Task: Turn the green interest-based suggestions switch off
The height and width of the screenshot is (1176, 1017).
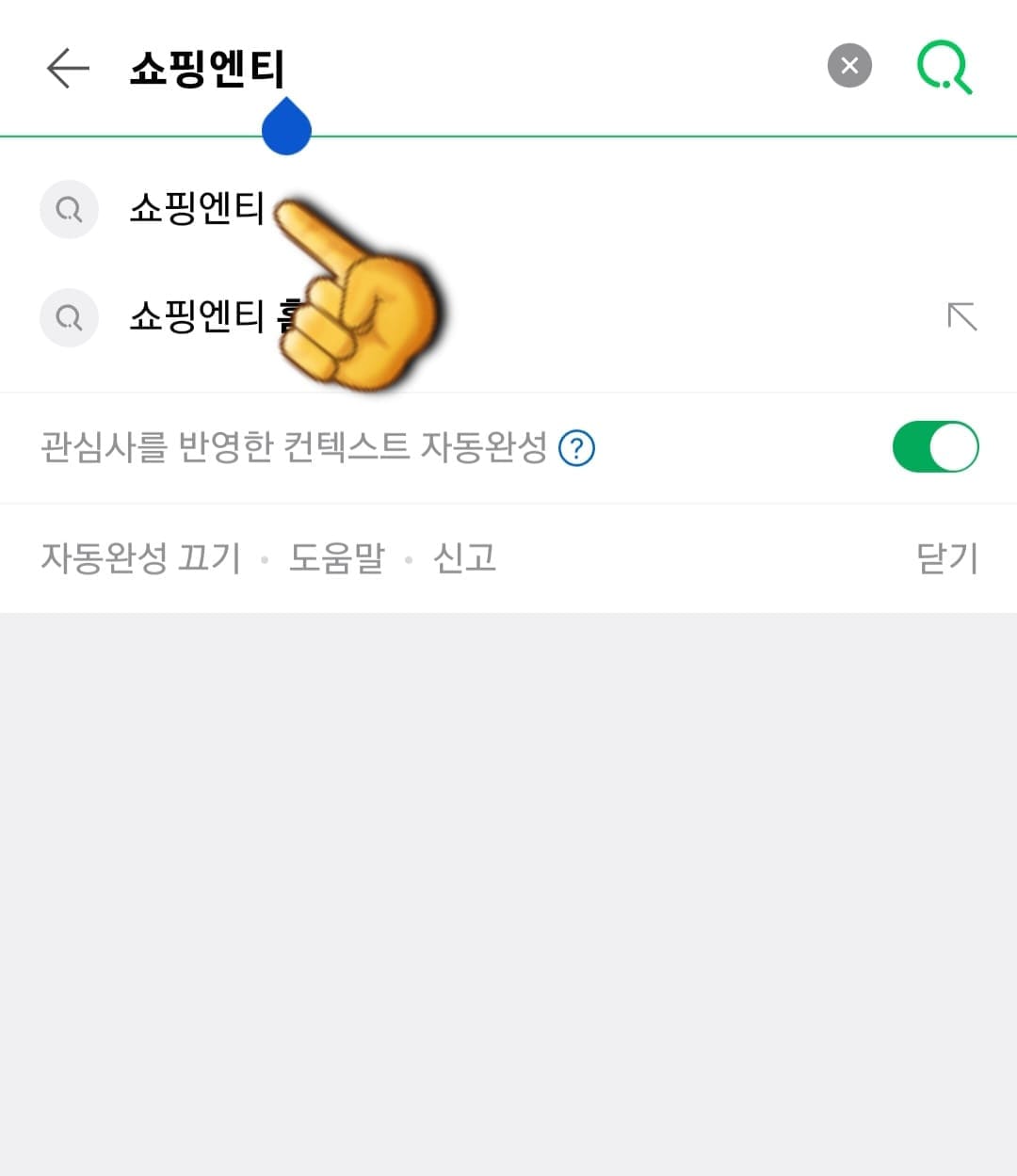Action: pyautogui.click(x=934, y=447)
